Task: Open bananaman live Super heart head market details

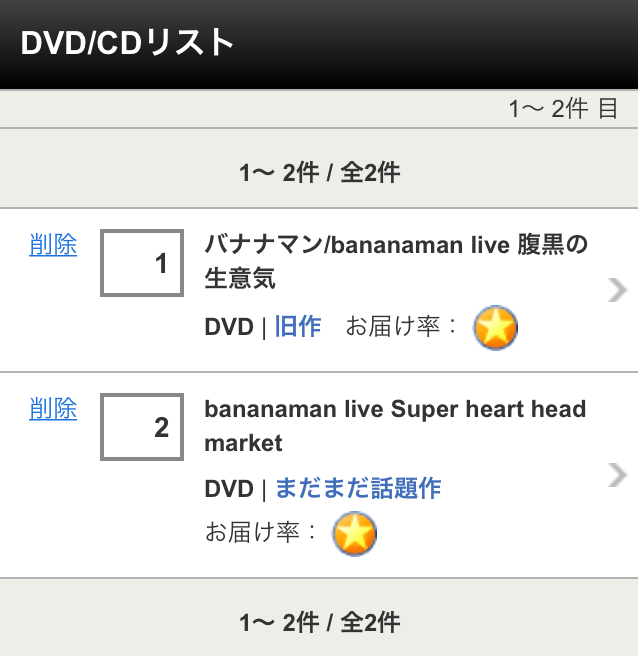Action: [396, 426]
